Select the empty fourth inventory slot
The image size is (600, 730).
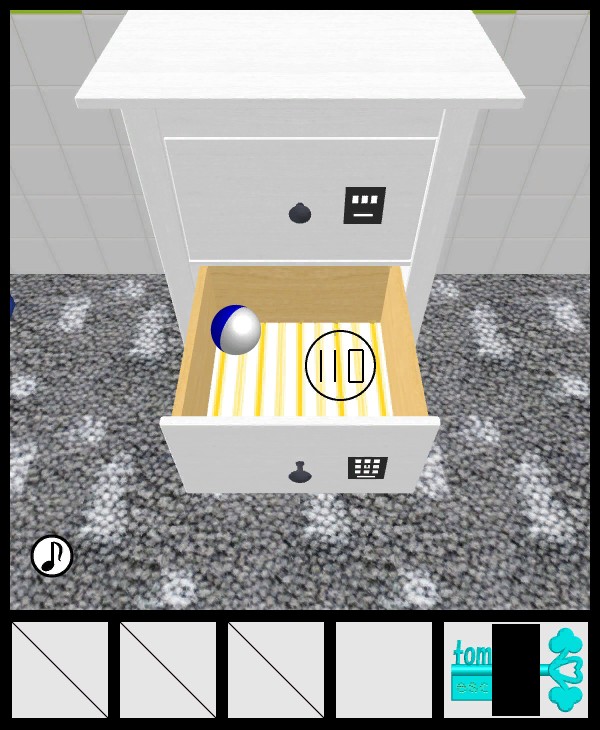[384, 669]
